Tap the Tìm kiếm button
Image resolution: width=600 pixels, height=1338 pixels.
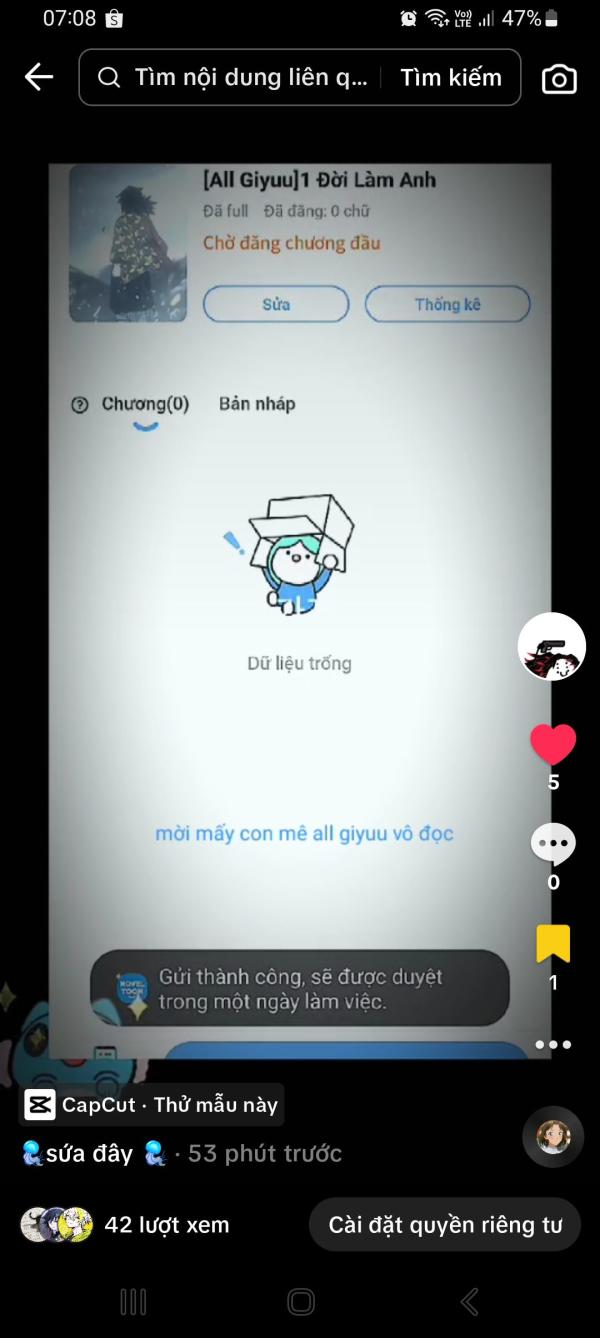click(x=451, y=77)
